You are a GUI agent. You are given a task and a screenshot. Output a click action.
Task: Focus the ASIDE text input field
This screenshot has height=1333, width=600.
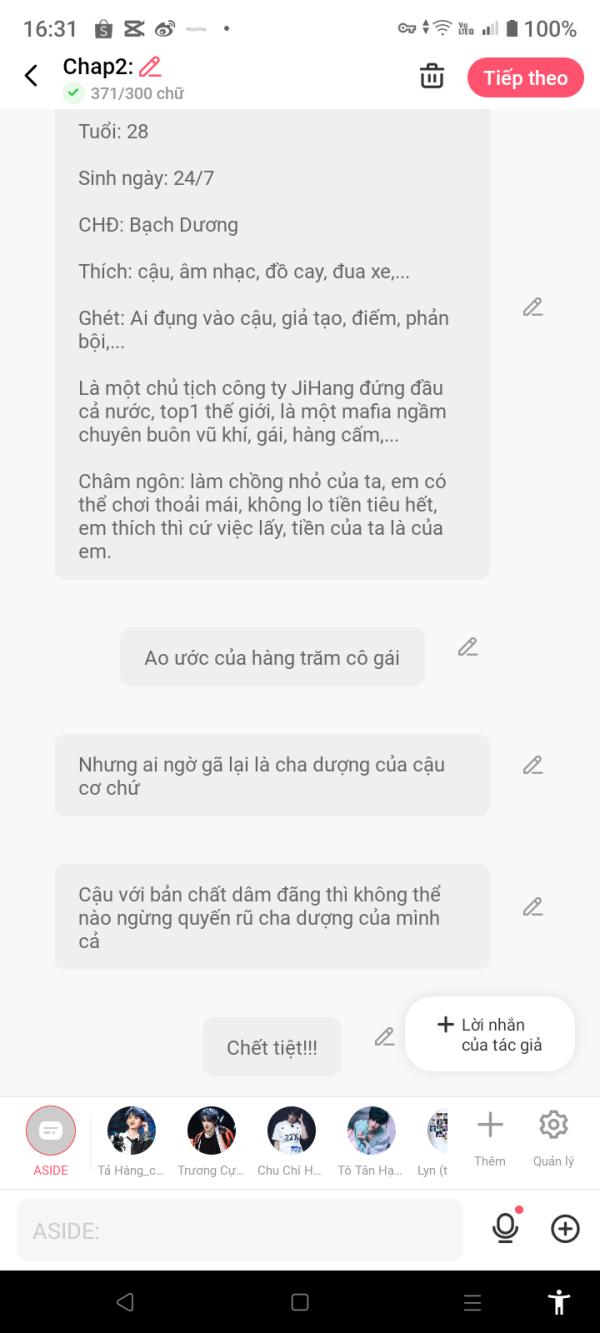click(240, 1230)
